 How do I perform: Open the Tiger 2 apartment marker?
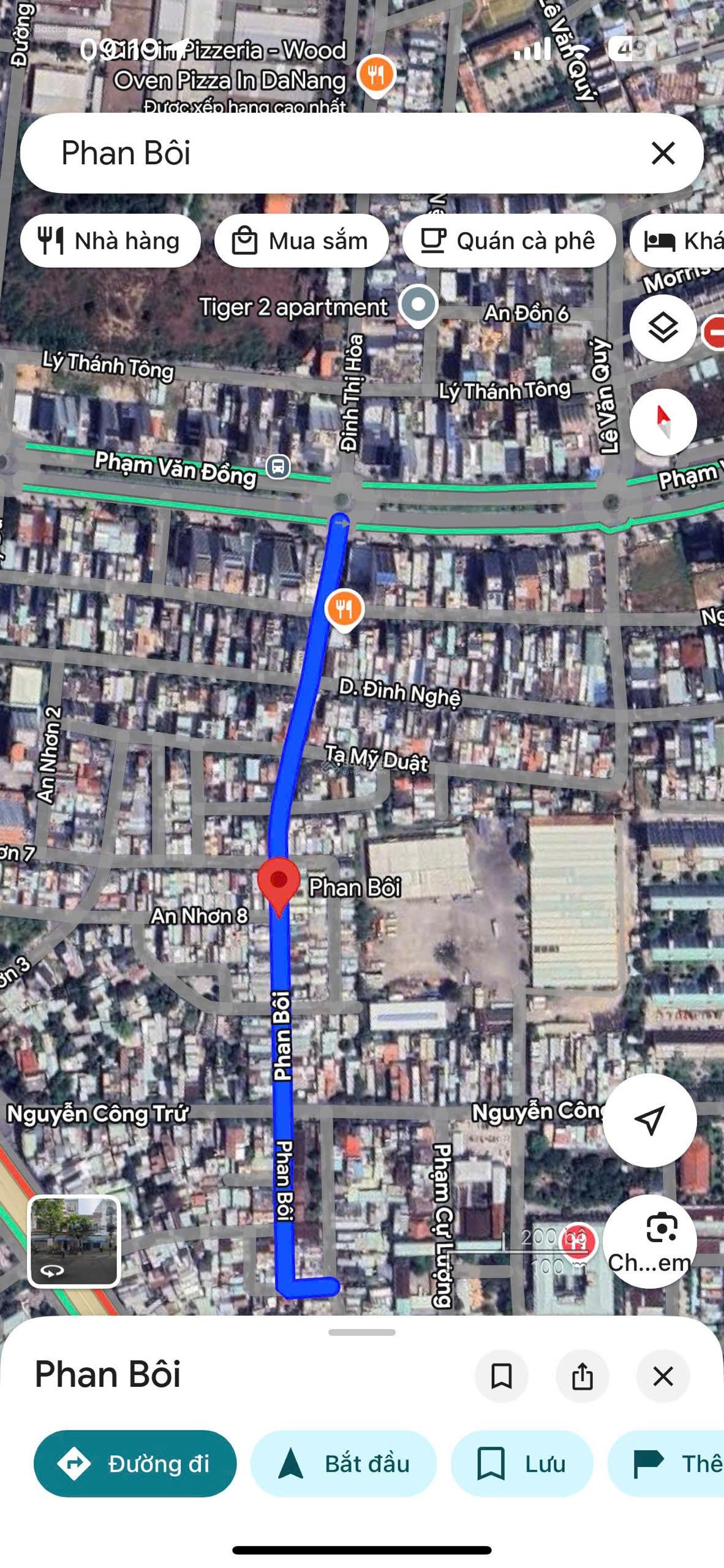coord(418,305)
